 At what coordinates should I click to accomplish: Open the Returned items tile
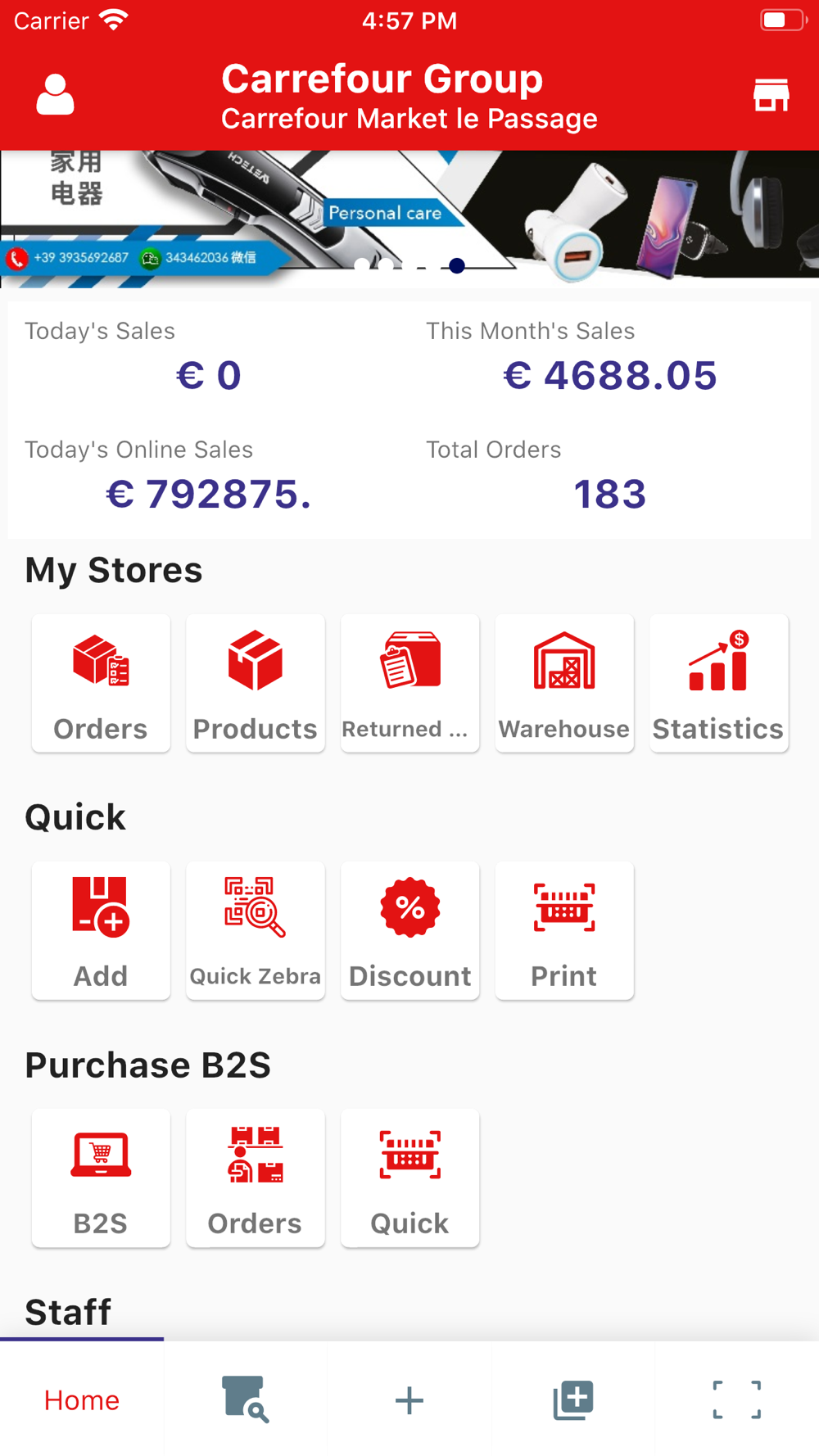pos(410,683)
